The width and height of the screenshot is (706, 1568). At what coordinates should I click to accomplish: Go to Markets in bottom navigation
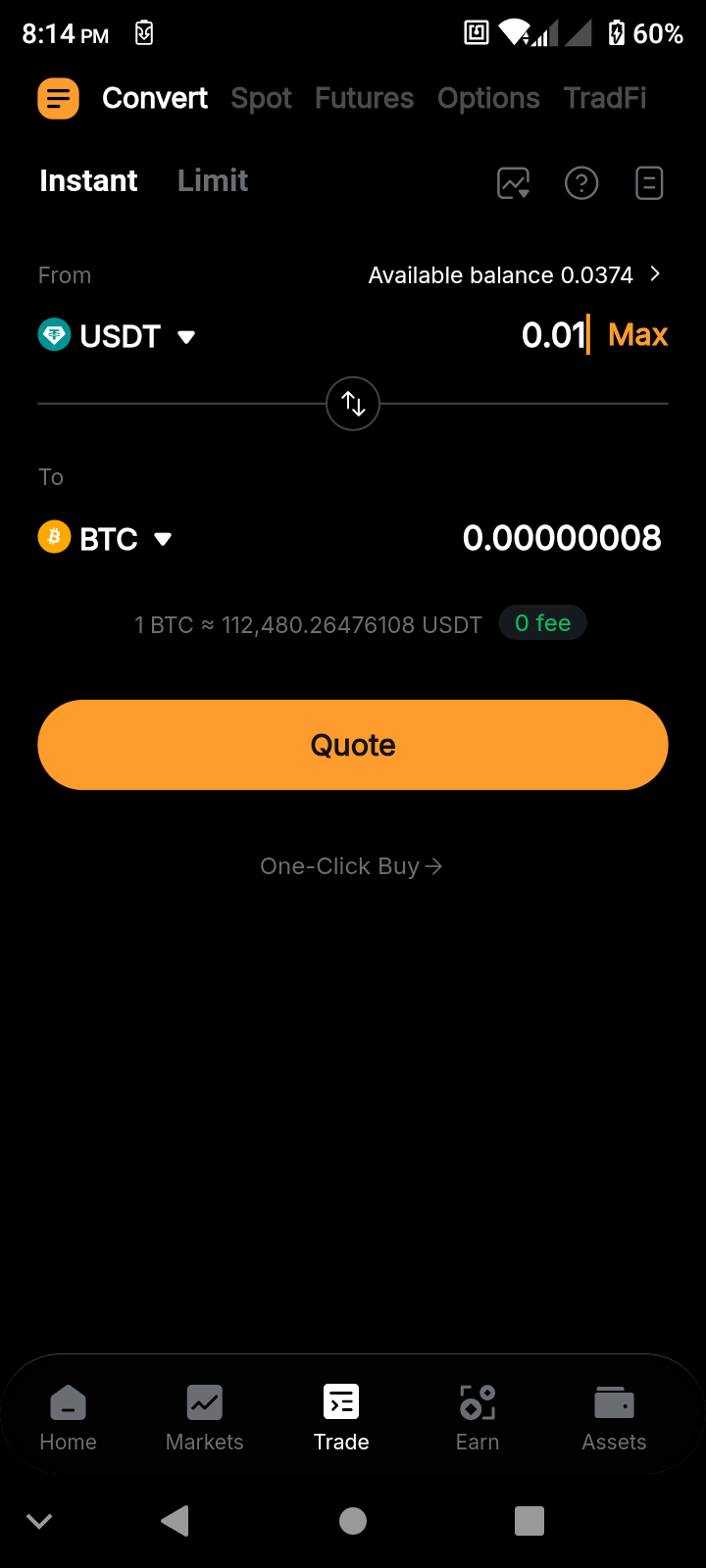tap(204, 1416)
